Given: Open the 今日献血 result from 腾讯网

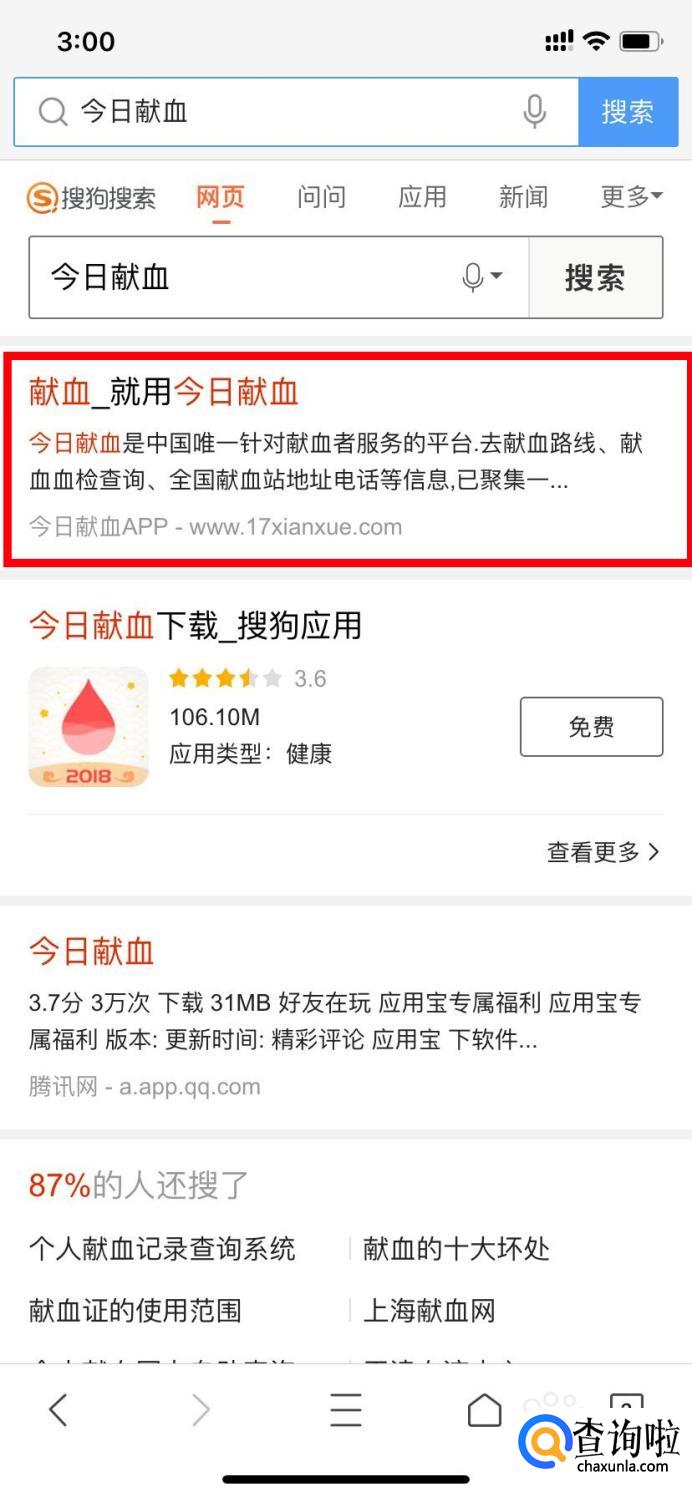Looking at the screenshot, I should pos(91,951).
